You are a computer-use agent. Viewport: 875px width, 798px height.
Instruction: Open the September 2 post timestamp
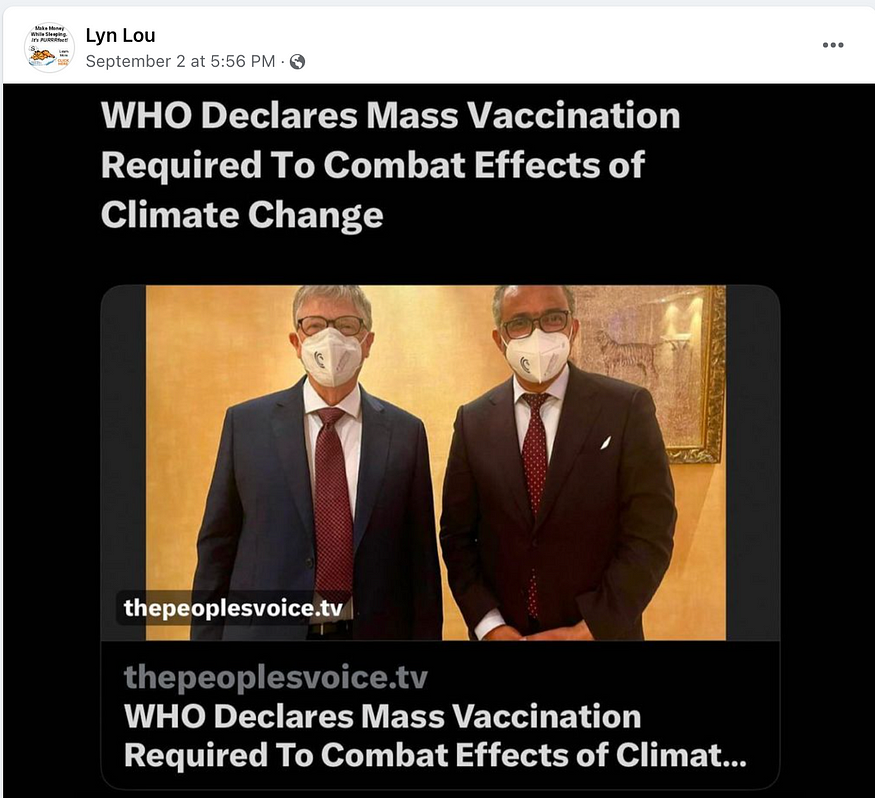(x=180, y=62)
